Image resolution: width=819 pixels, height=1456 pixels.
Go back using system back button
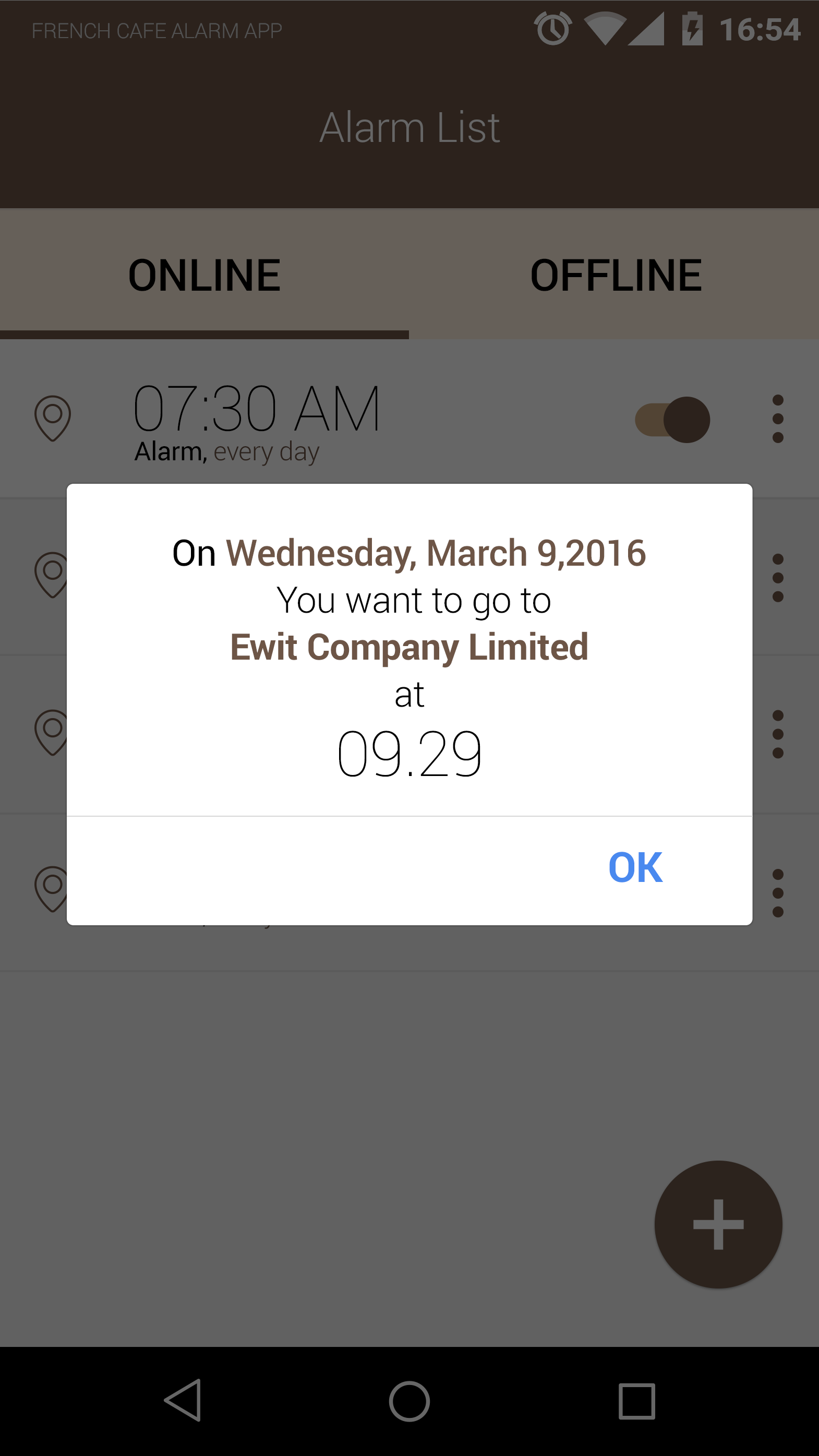(x=183, y=1401)
